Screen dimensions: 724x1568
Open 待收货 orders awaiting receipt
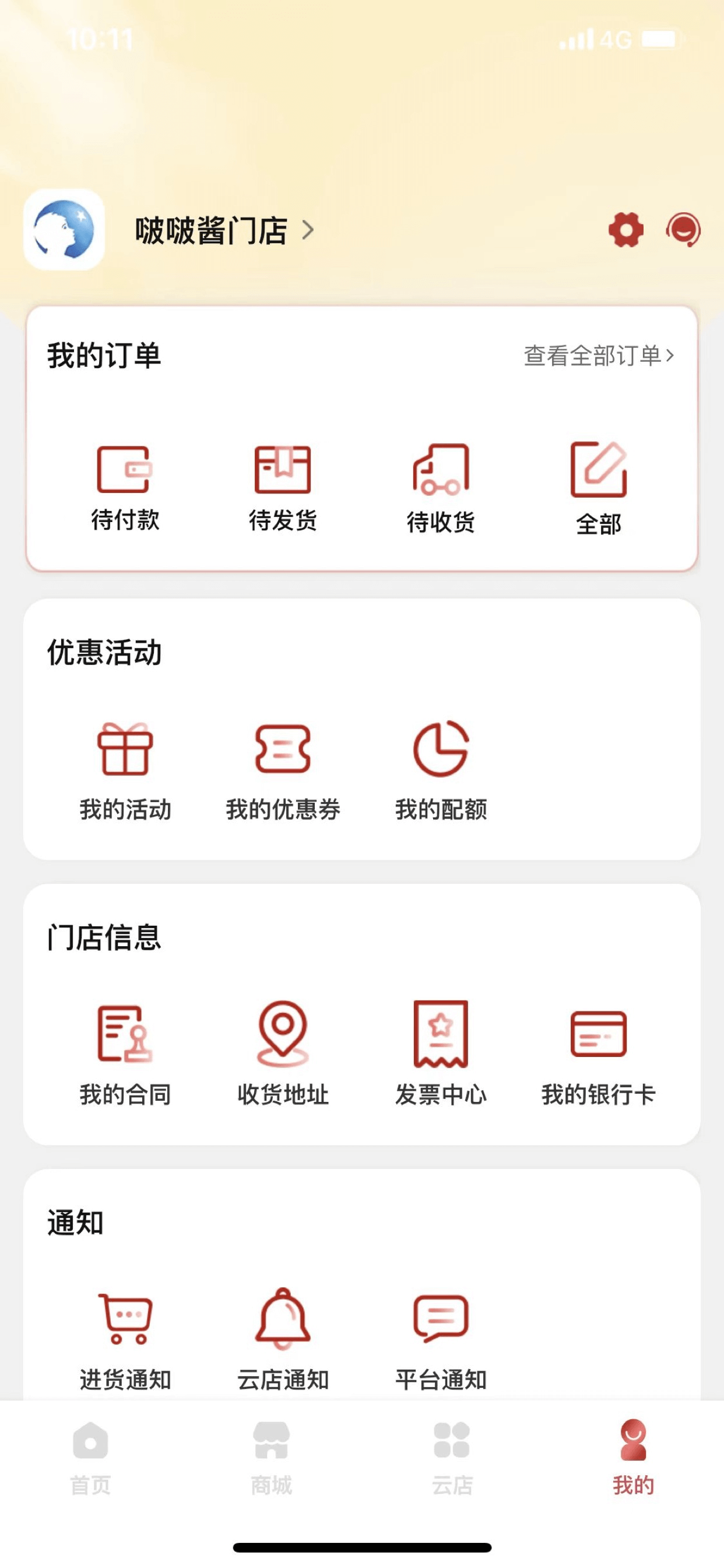point(441,488)
